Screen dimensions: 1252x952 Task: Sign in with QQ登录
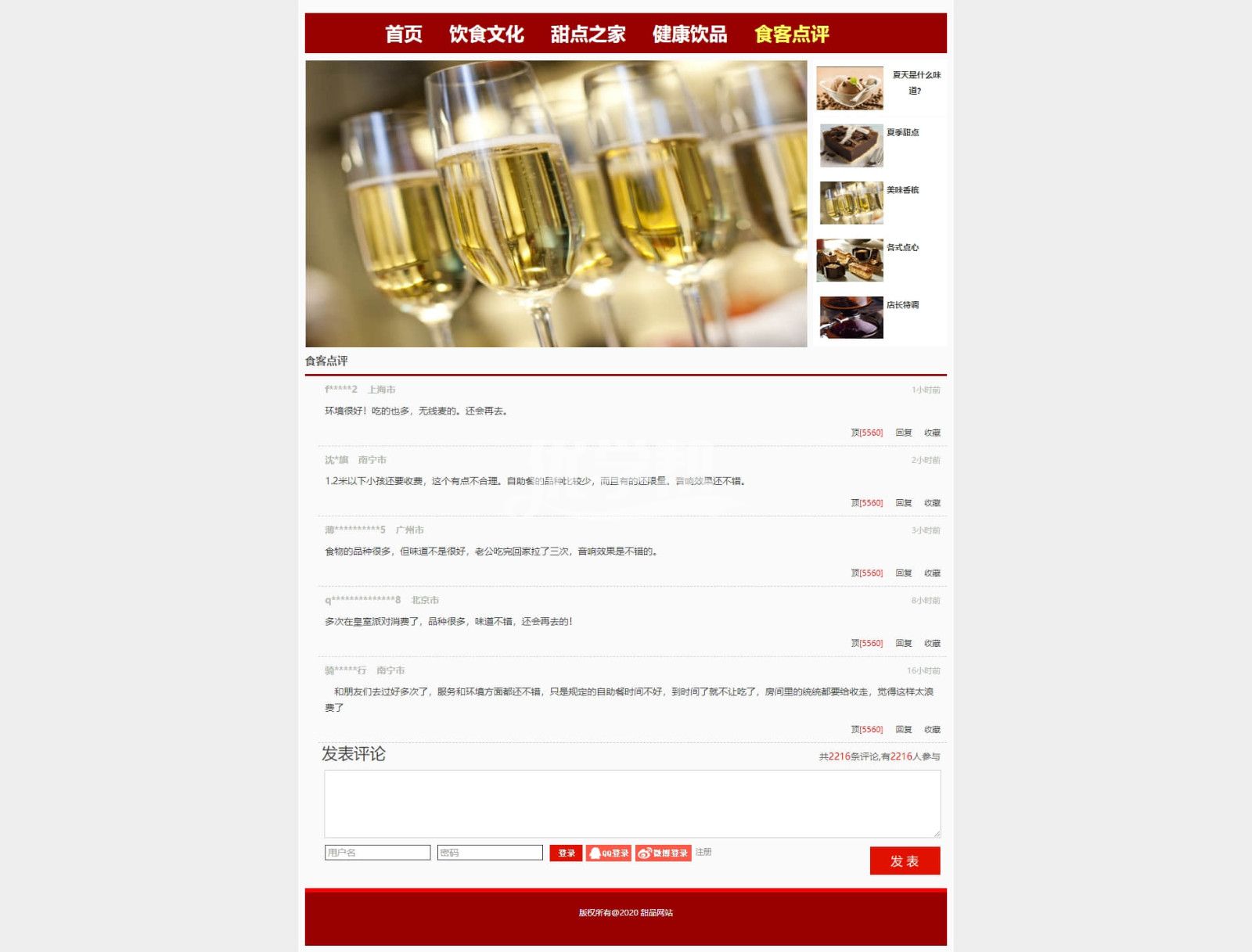(609, 853)
